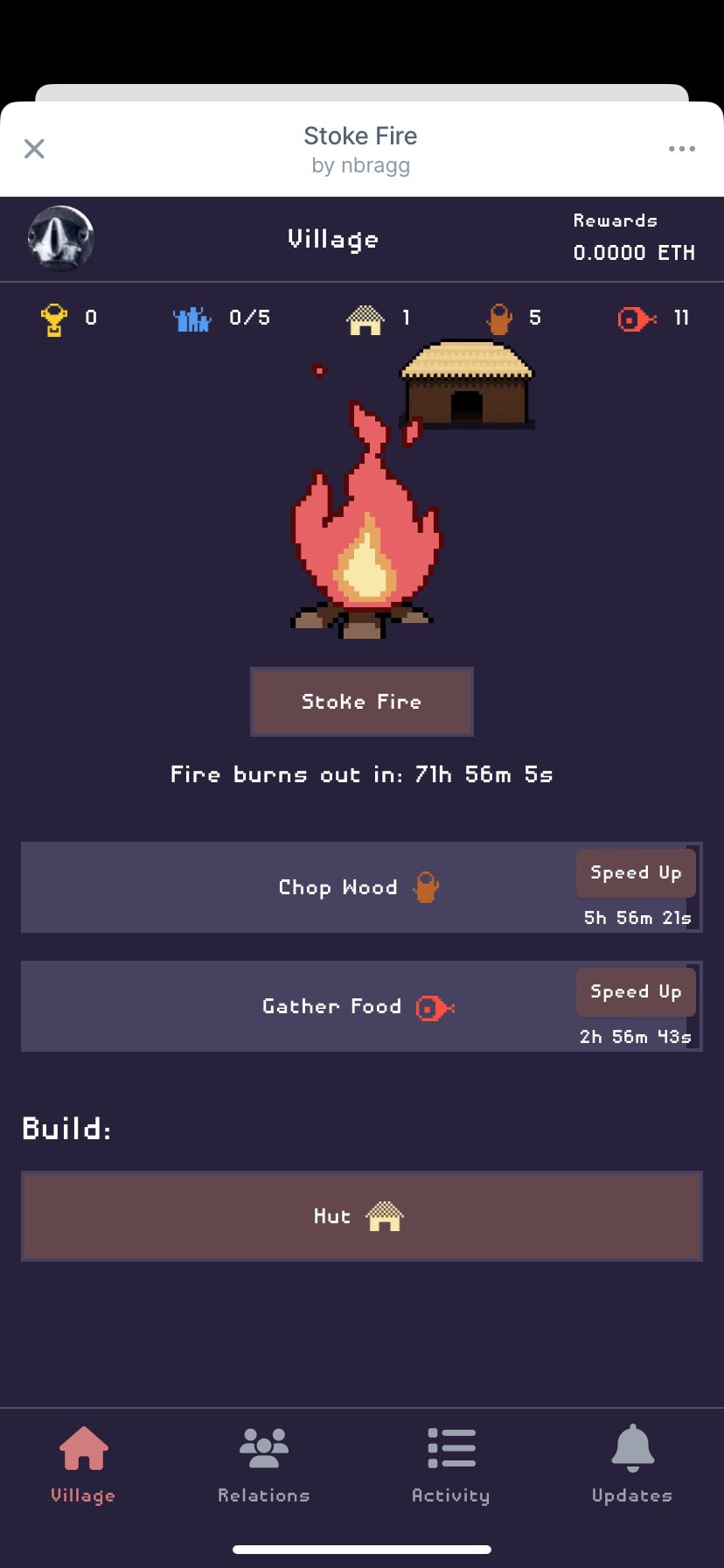
Task: Speed up Chop Wood
Action: [636, 873]
